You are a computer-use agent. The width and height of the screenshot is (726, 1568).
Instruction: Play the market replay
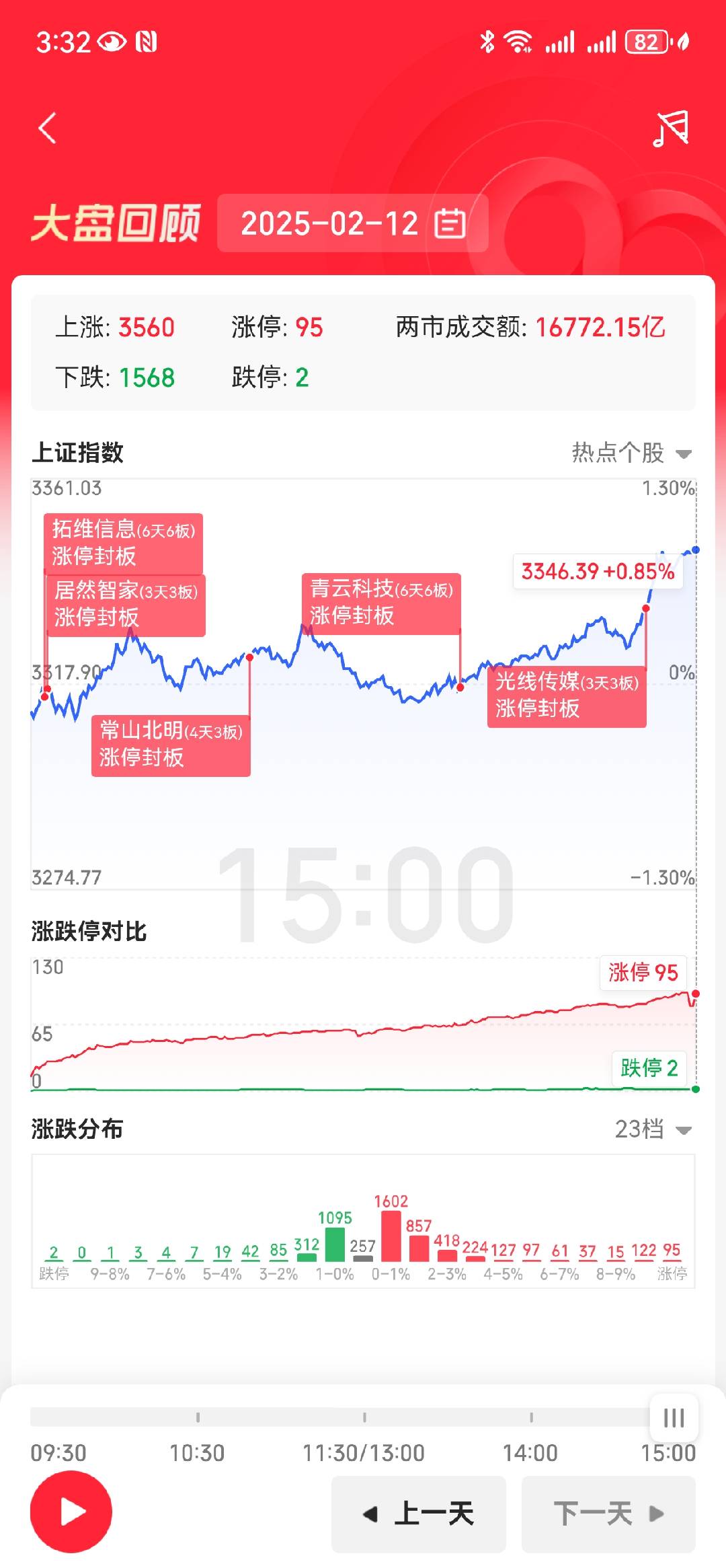pyautogui.click(x=71, y=1511)
